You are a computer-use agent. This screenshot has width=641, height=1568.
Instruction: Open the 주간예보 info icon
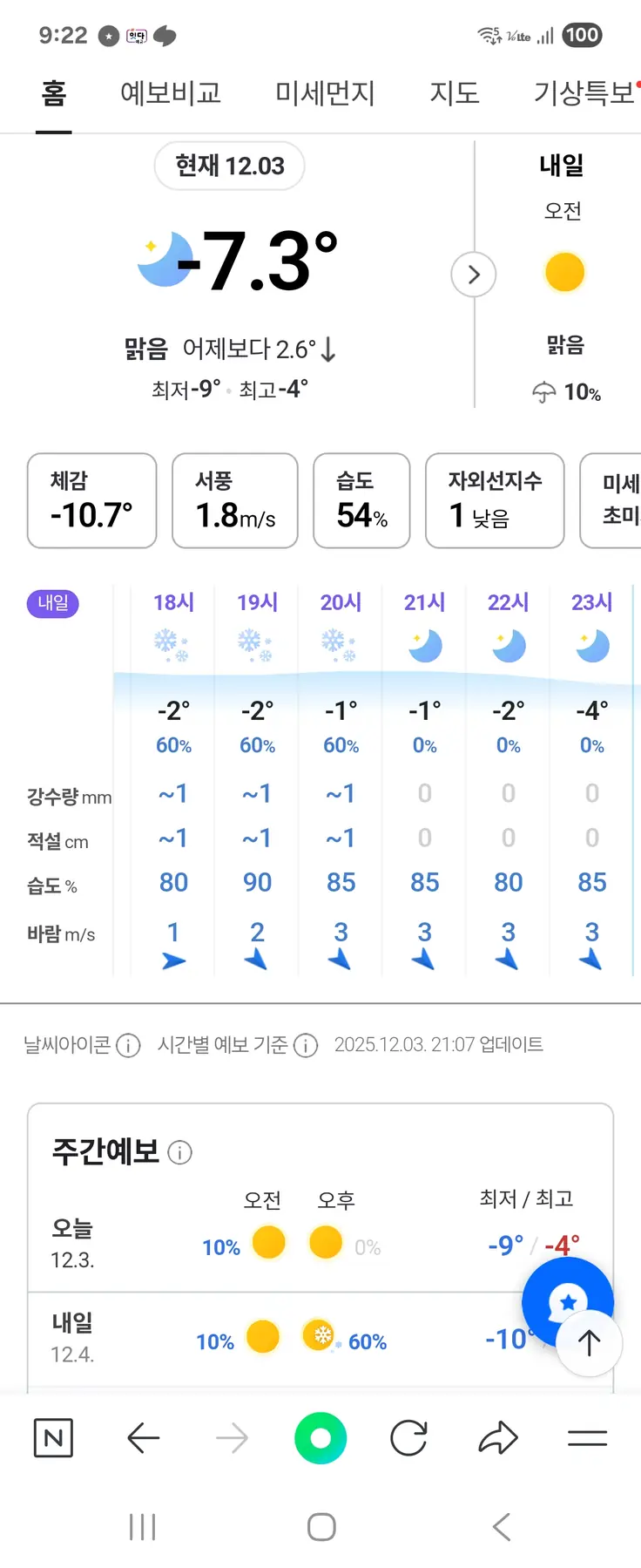click(179, 1152)
